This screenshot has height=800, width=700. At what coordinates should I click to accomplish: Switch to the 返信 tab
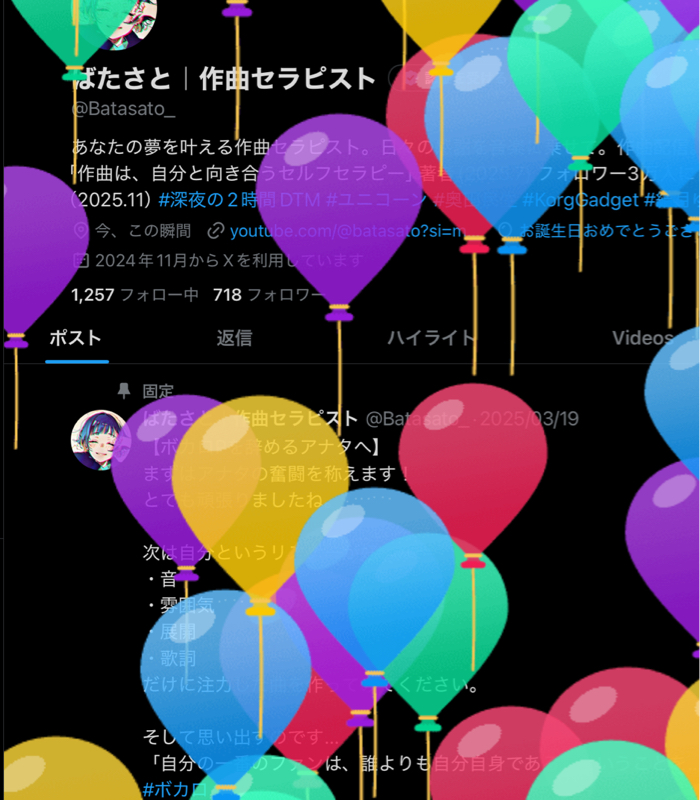tap(234, 337)
